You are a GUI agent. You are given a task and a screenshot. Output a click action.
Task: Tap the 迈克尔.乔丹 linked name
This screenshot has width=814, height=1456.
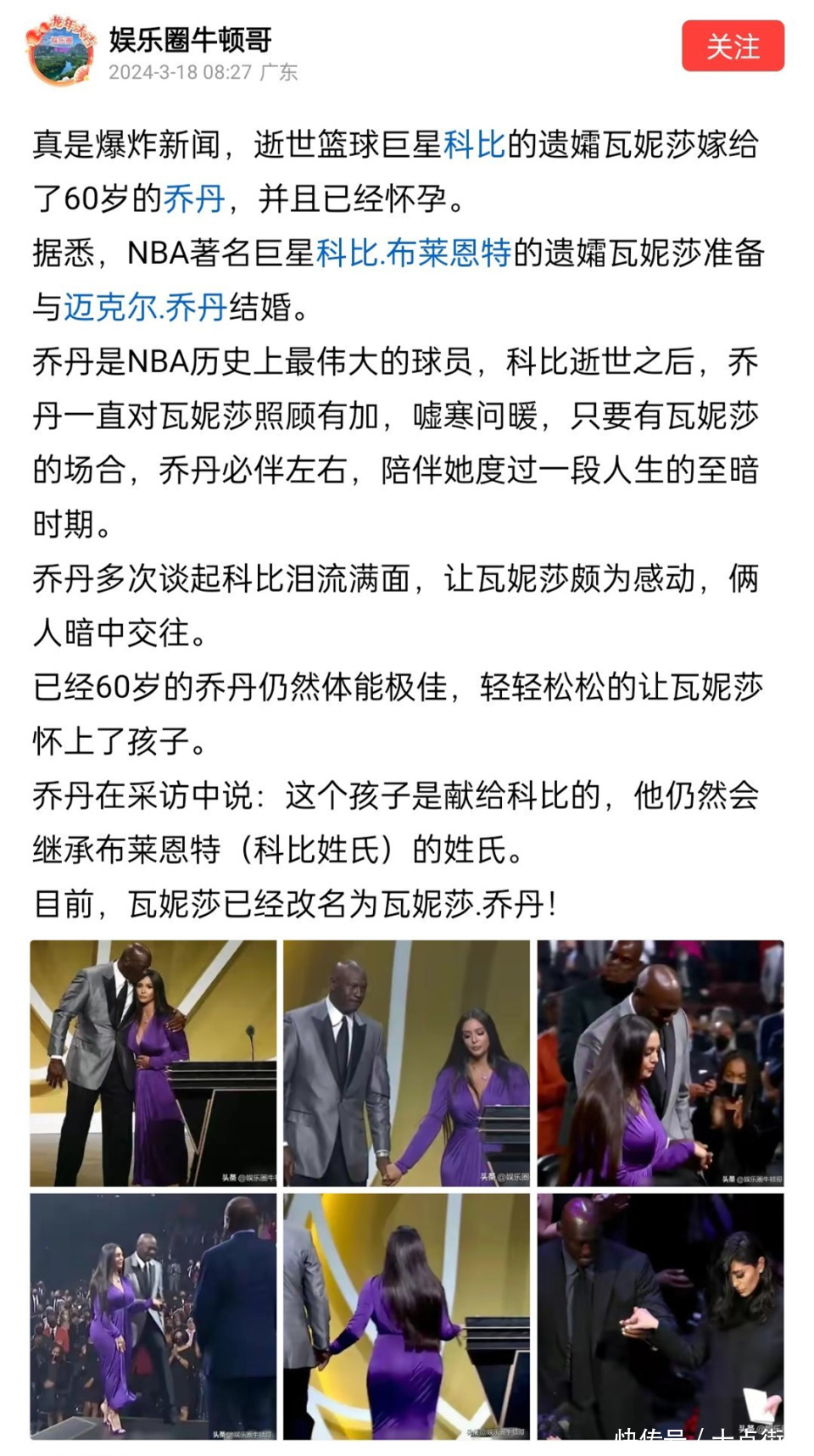(145, 307)
